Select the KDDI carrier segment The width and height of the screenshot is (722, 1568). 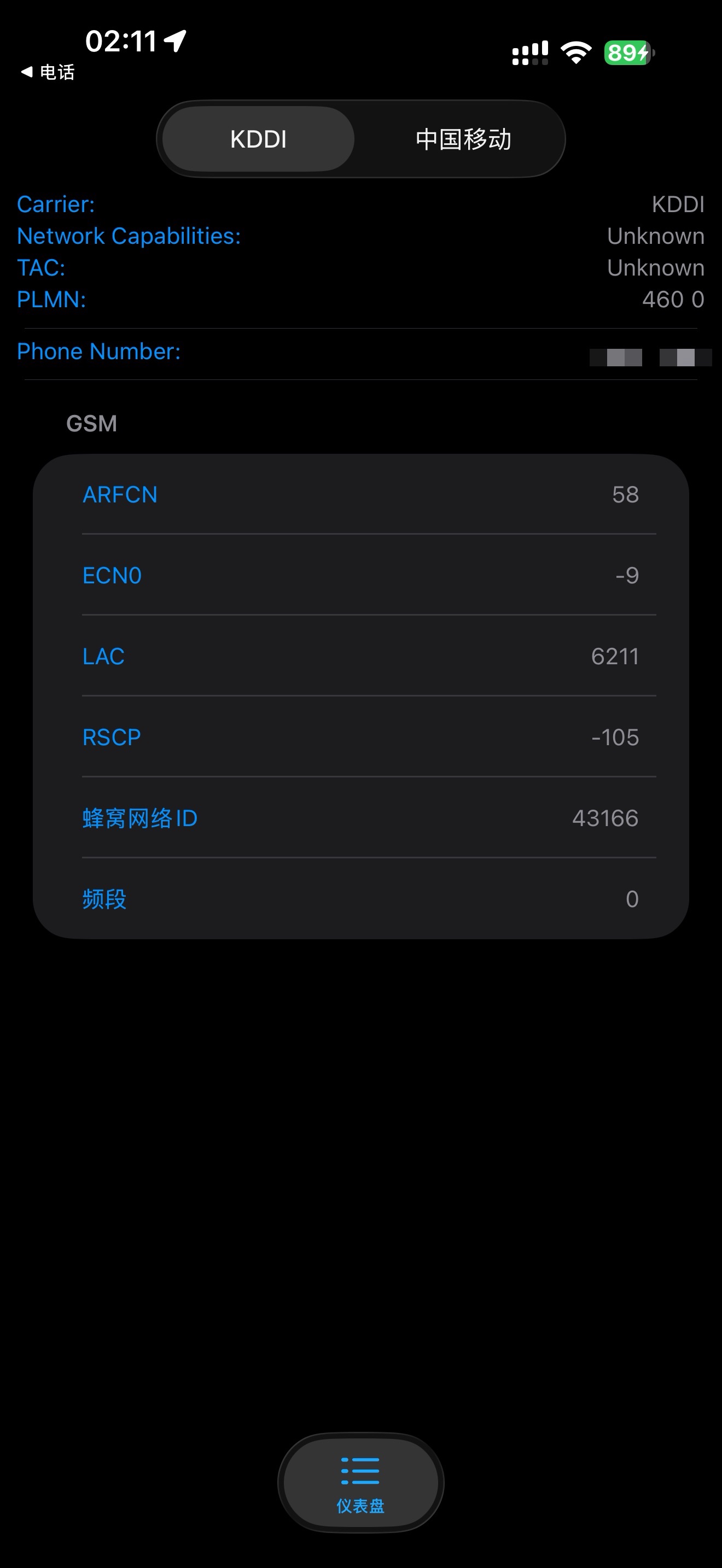(x=258, y=139)
